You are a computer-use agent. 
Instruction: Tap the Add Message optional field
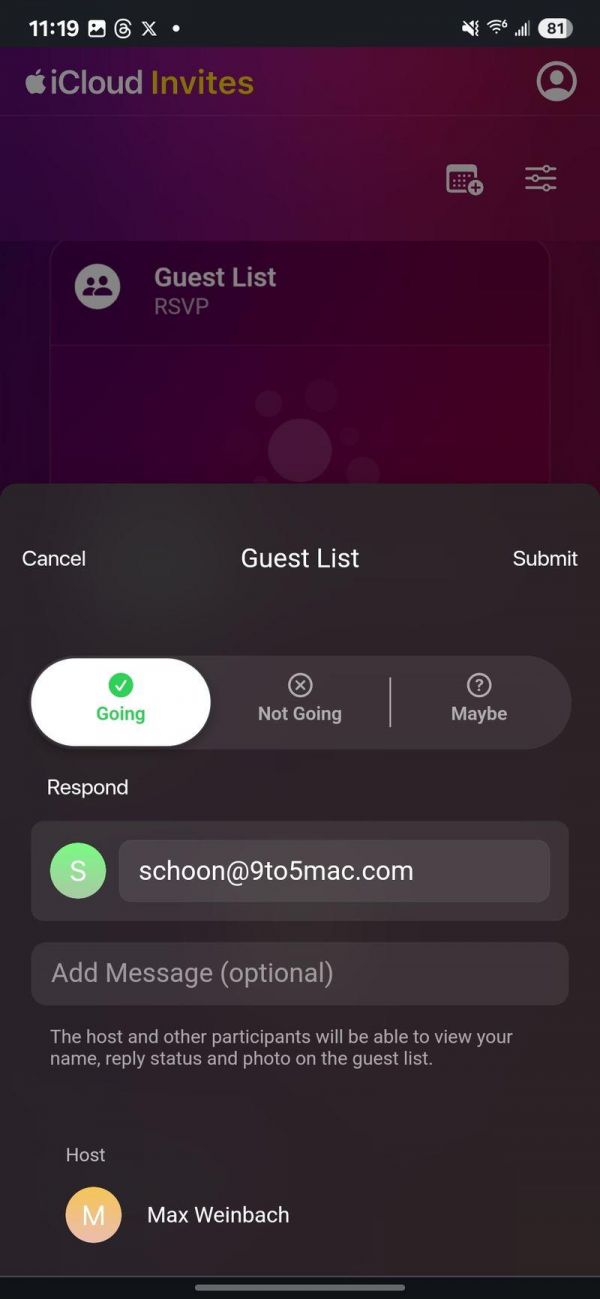(x=300, y=973)
